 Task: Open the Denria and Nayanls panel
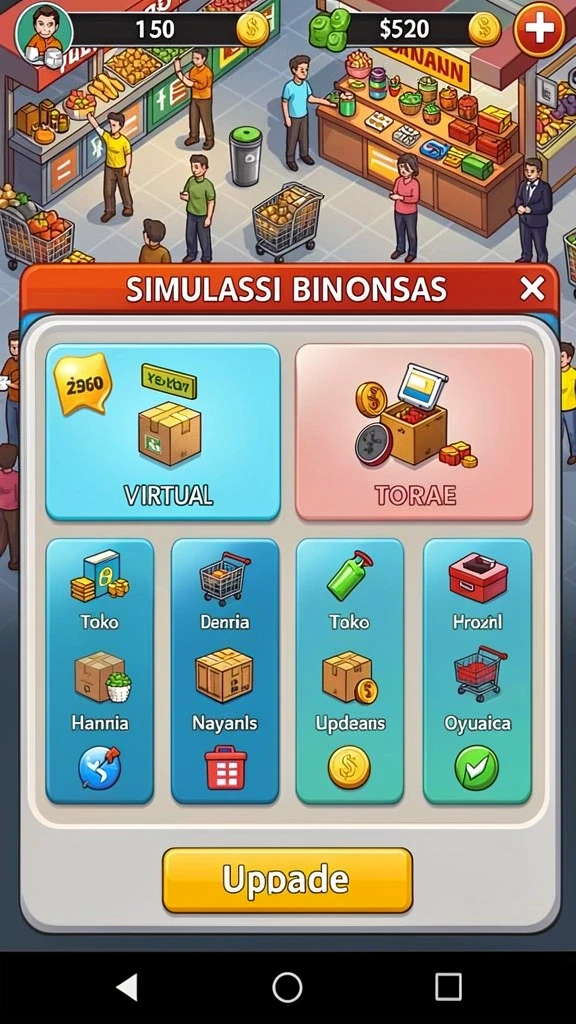coord(225,671)
